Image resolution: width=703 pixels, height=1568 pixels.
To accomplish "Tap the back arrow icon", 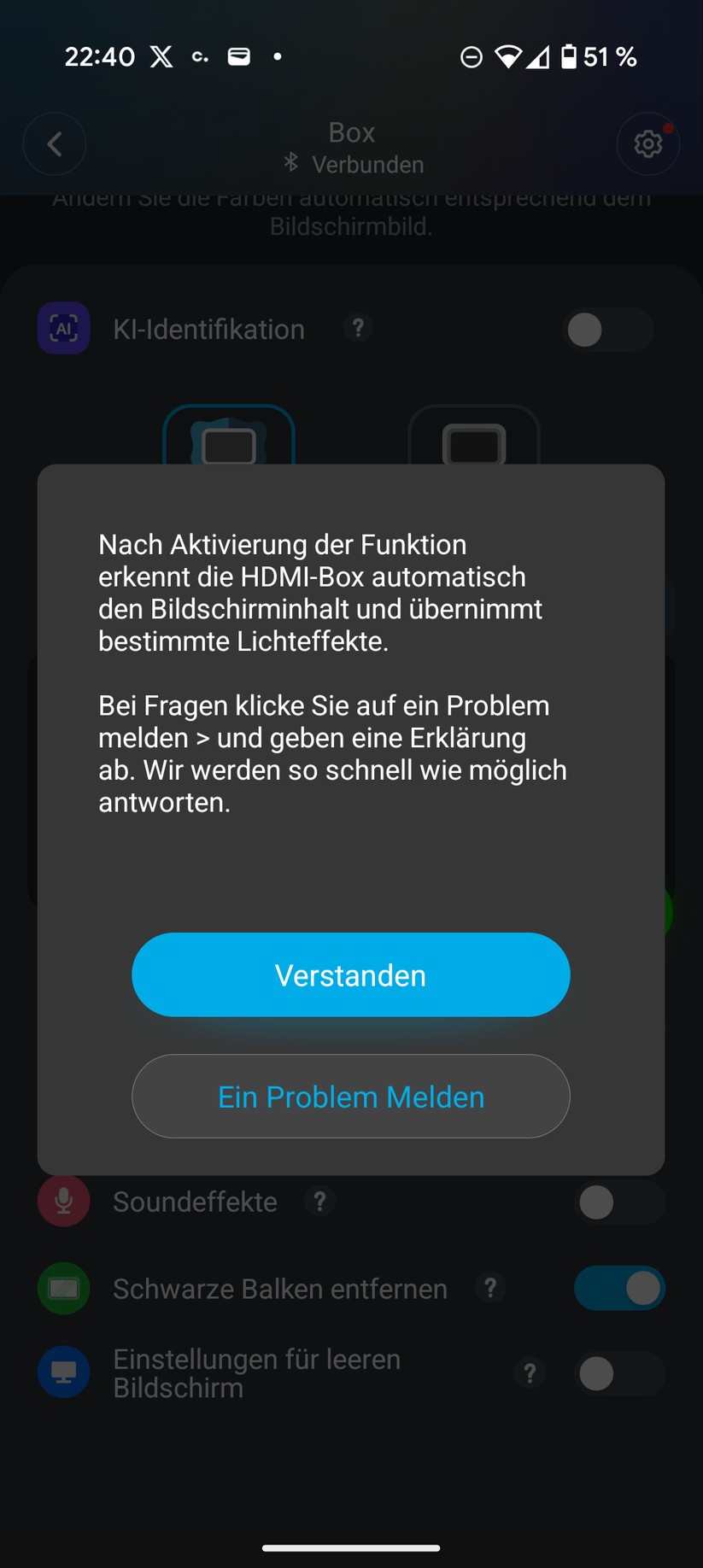I will tap(55, 143).
